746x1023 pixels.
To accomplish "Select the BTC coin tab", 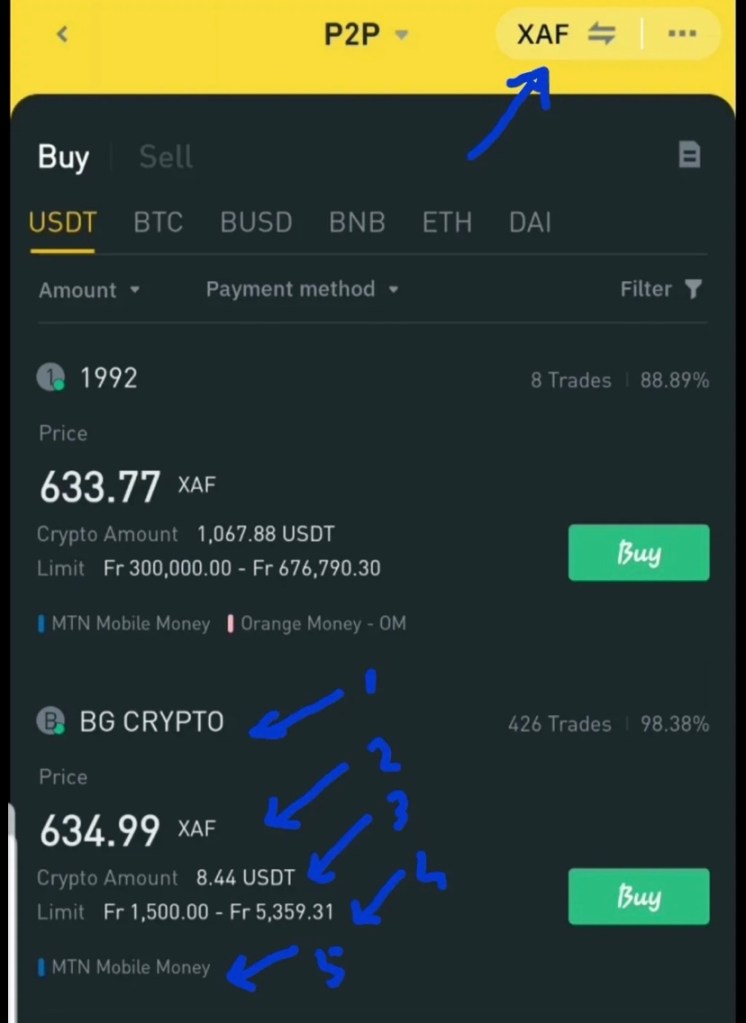I will (x=158, y=222).
